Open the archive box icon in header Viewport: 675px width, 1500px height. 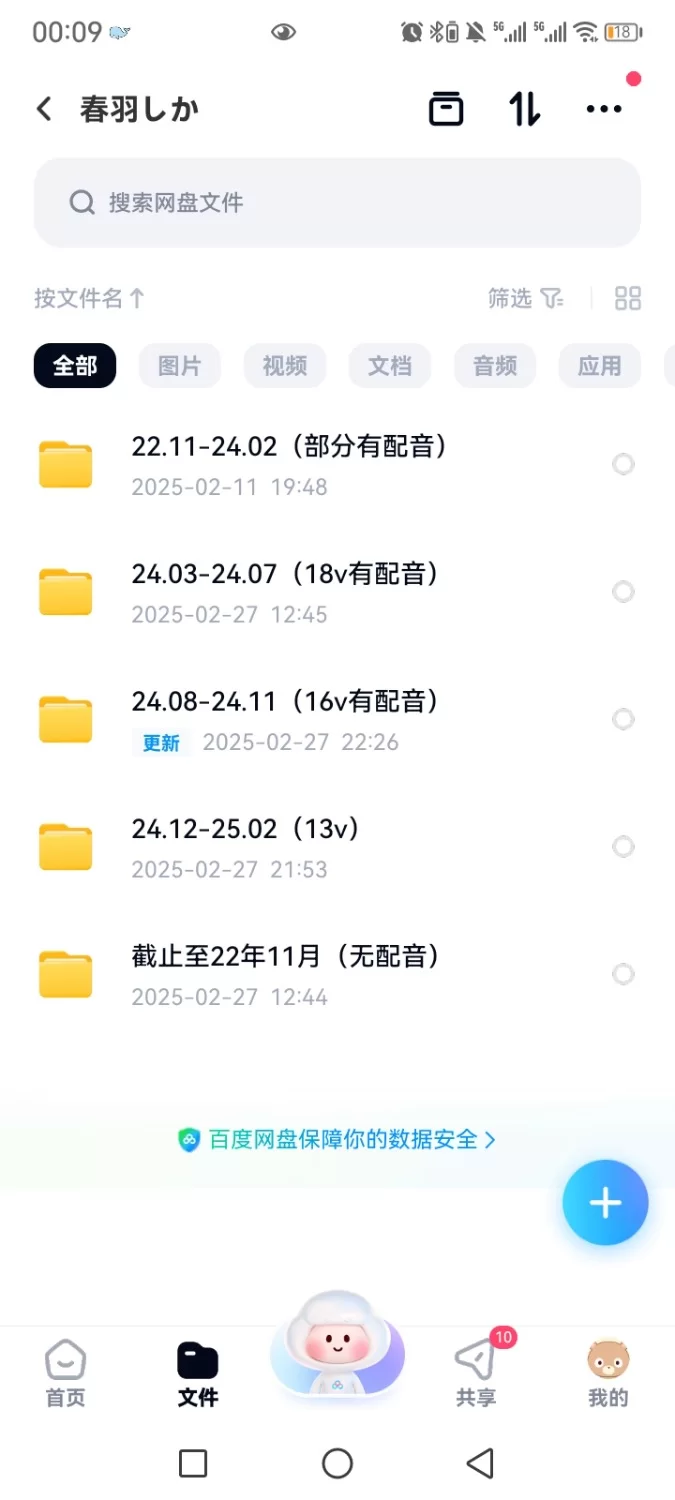coord(446,109)
